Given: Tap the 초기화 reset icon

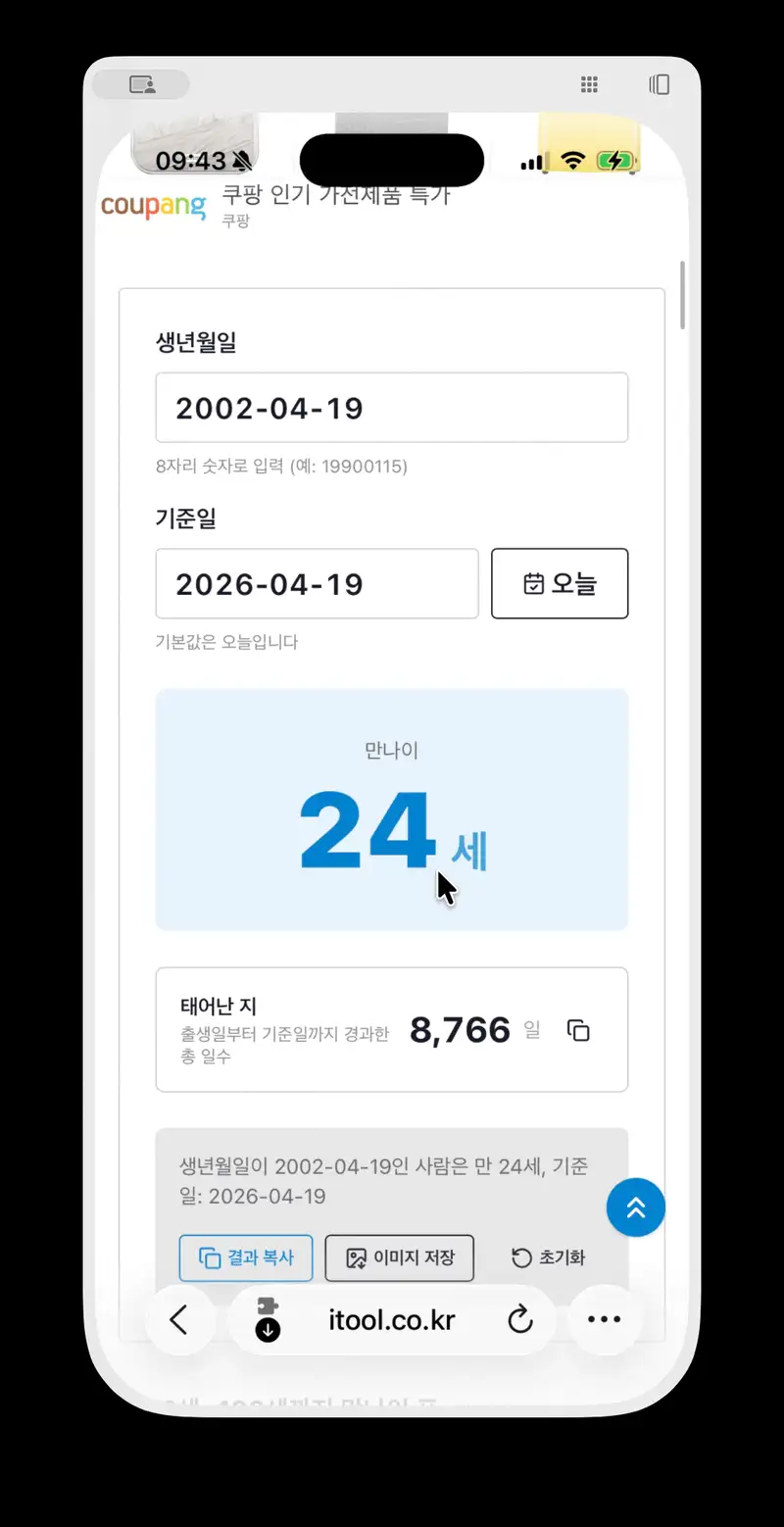Looking at the screenshot, I should [524, 1257].
